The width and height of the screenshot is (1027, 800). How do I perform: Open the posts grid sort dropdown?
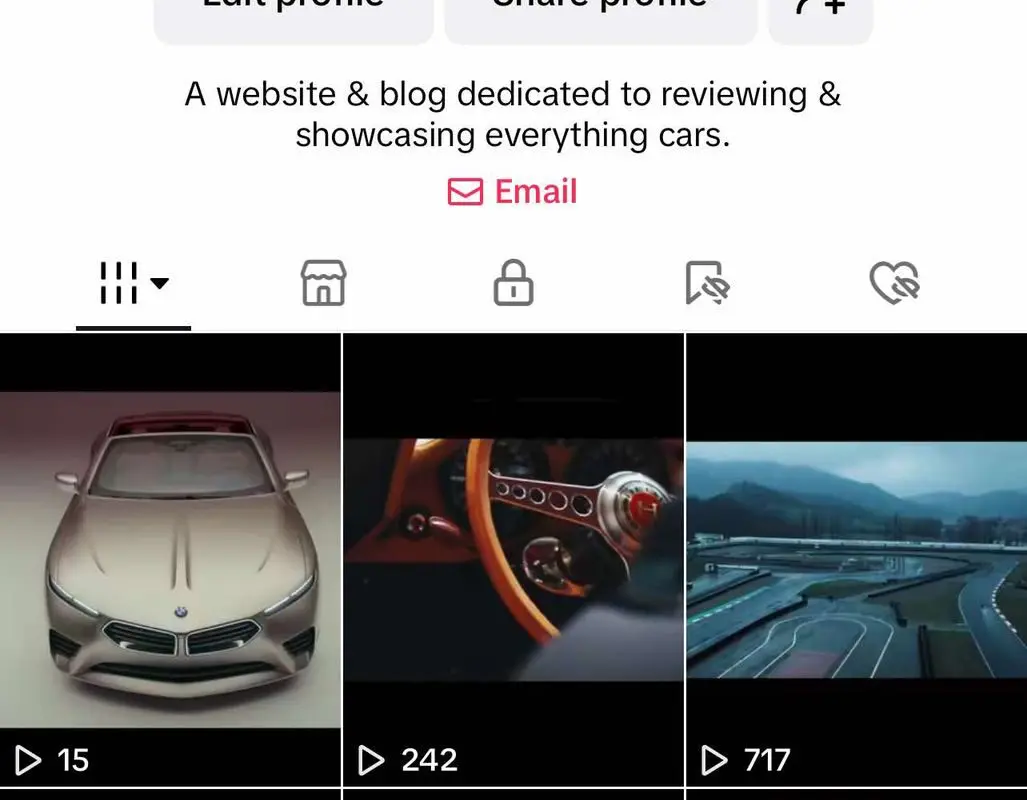click(x=133, y=284)
